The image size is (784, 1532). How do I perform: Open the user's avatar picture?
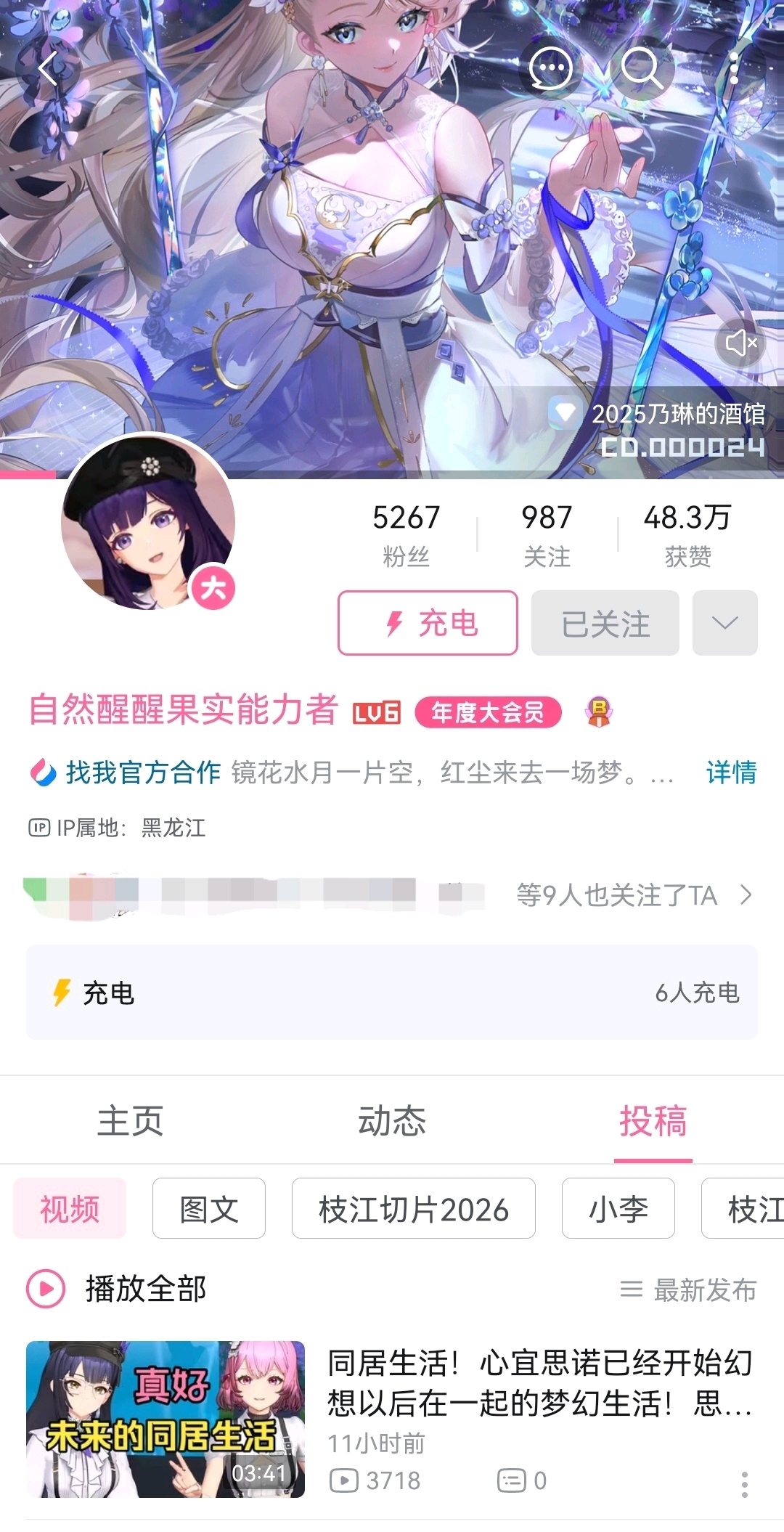point(149,523)
